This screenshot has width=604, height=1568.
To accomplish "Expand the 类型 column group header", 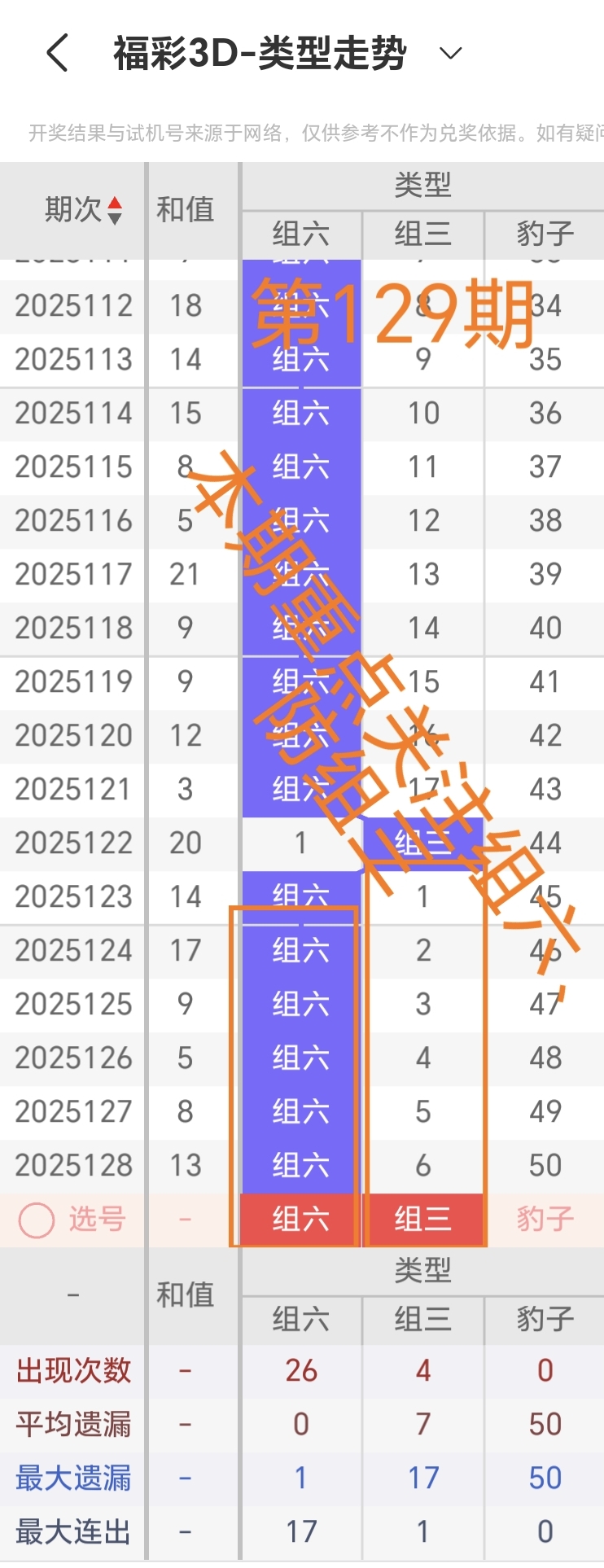I will pyautogui.click(x=422, y=186).
